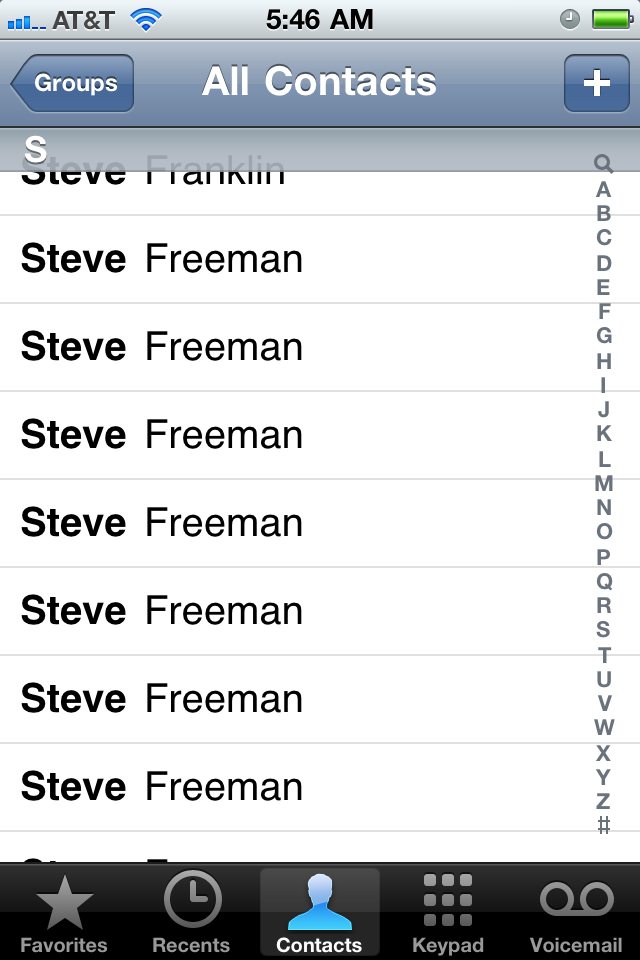The image size is (640, 960).
Task: Switch to the Favorites tab
Action: [x=64, y=913]
